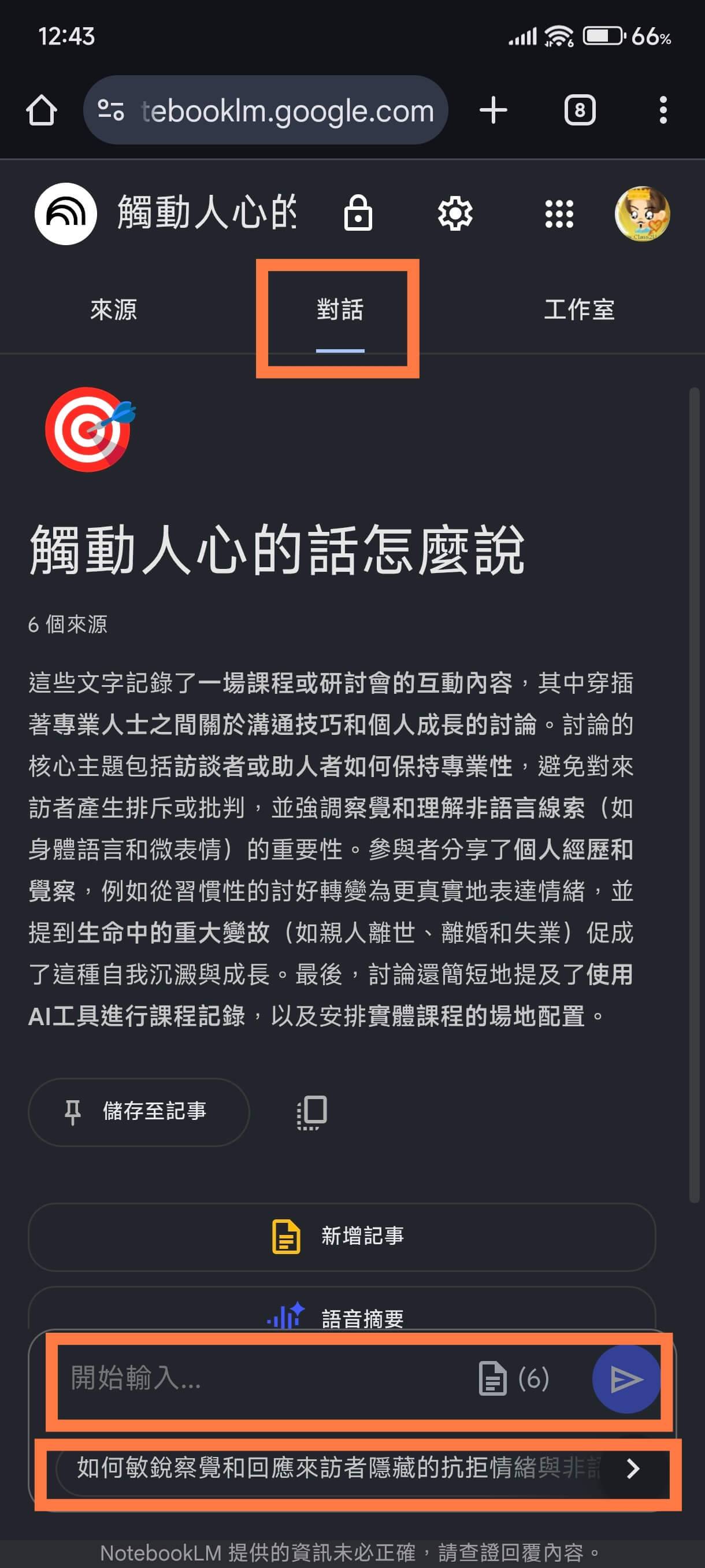This screenshot has width=705, height=1568.
Task: Open the settings gear
Action: click(455, 215)
